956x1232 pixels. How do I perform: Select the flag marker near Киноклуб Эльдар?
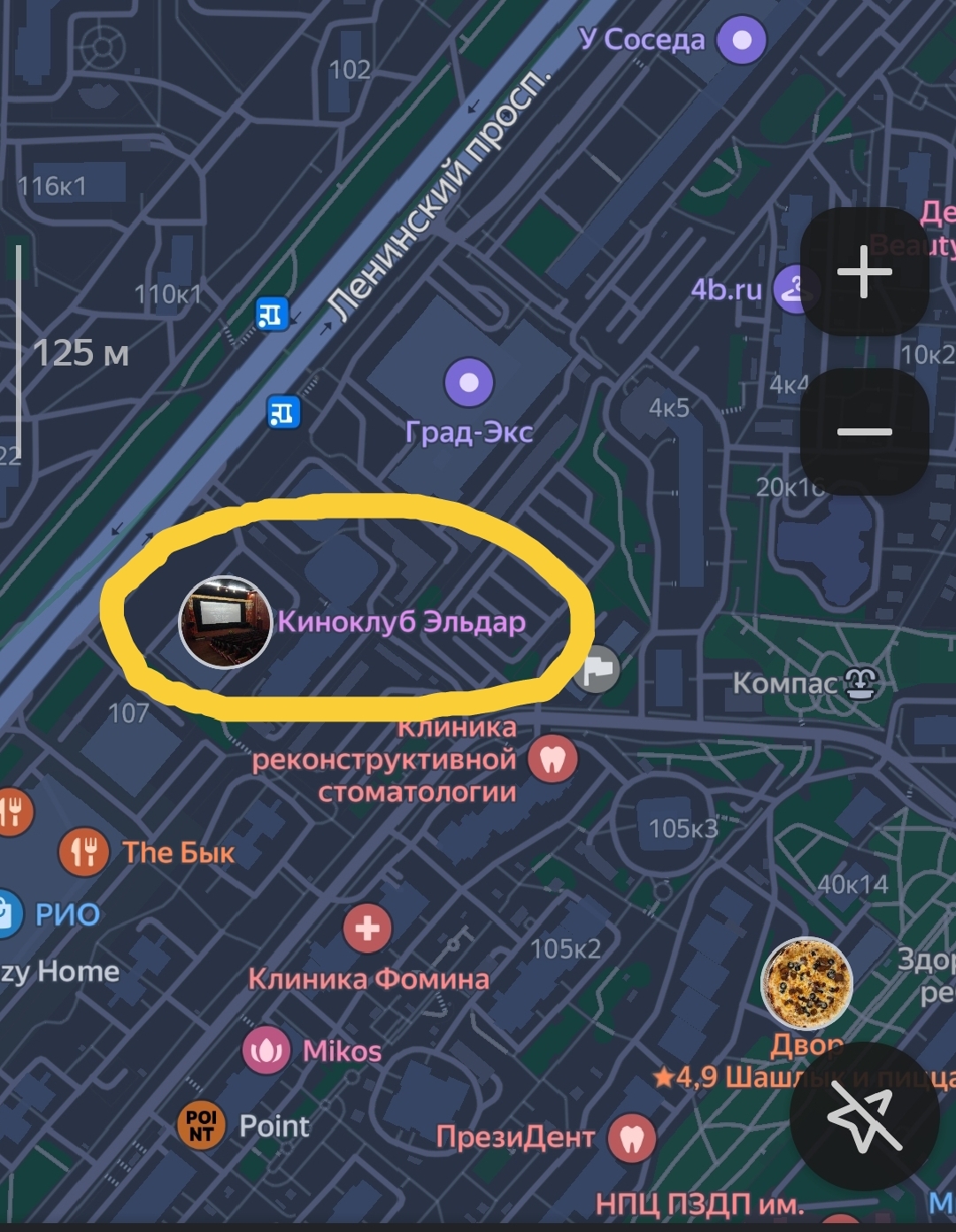pos(597,670)
